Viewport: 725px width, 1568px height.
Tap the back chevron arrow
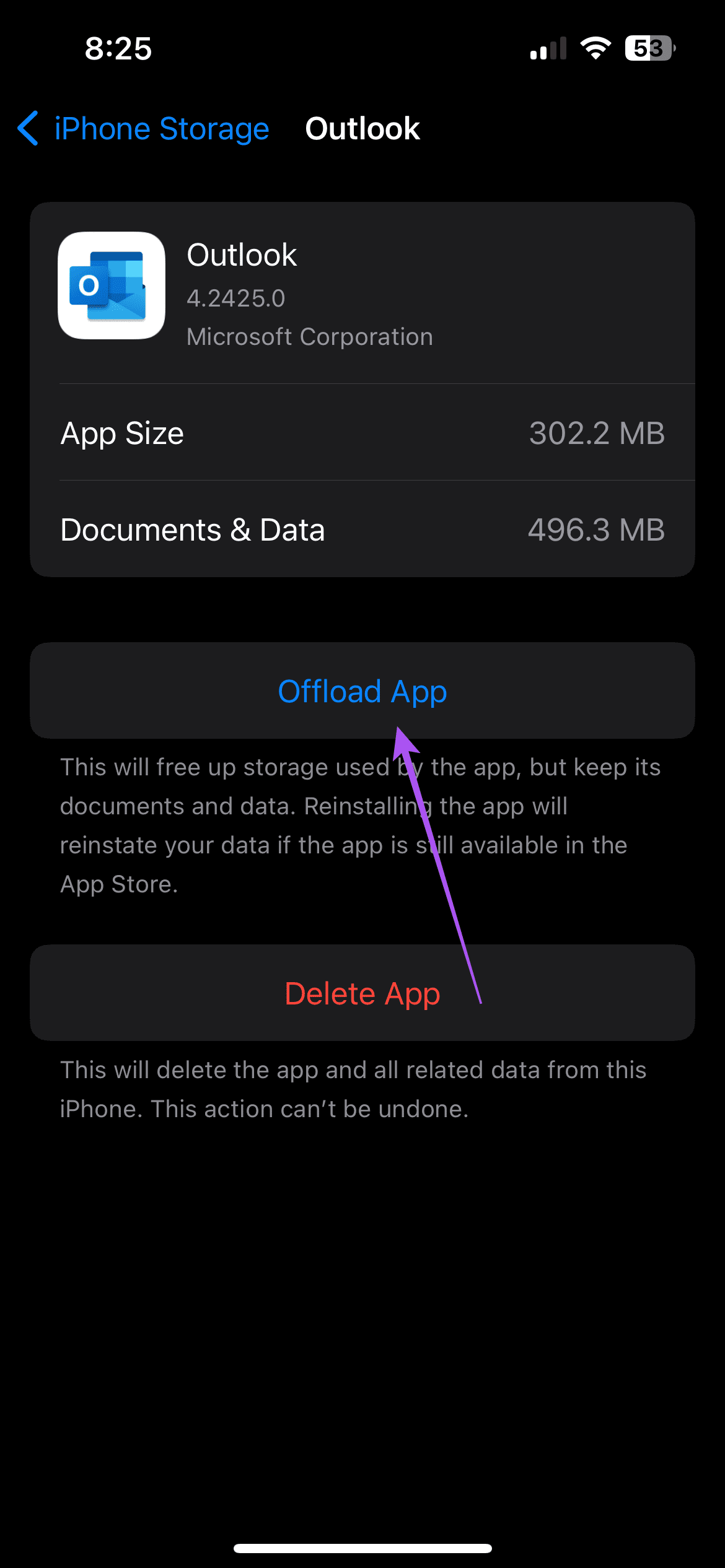pos(28,129)
